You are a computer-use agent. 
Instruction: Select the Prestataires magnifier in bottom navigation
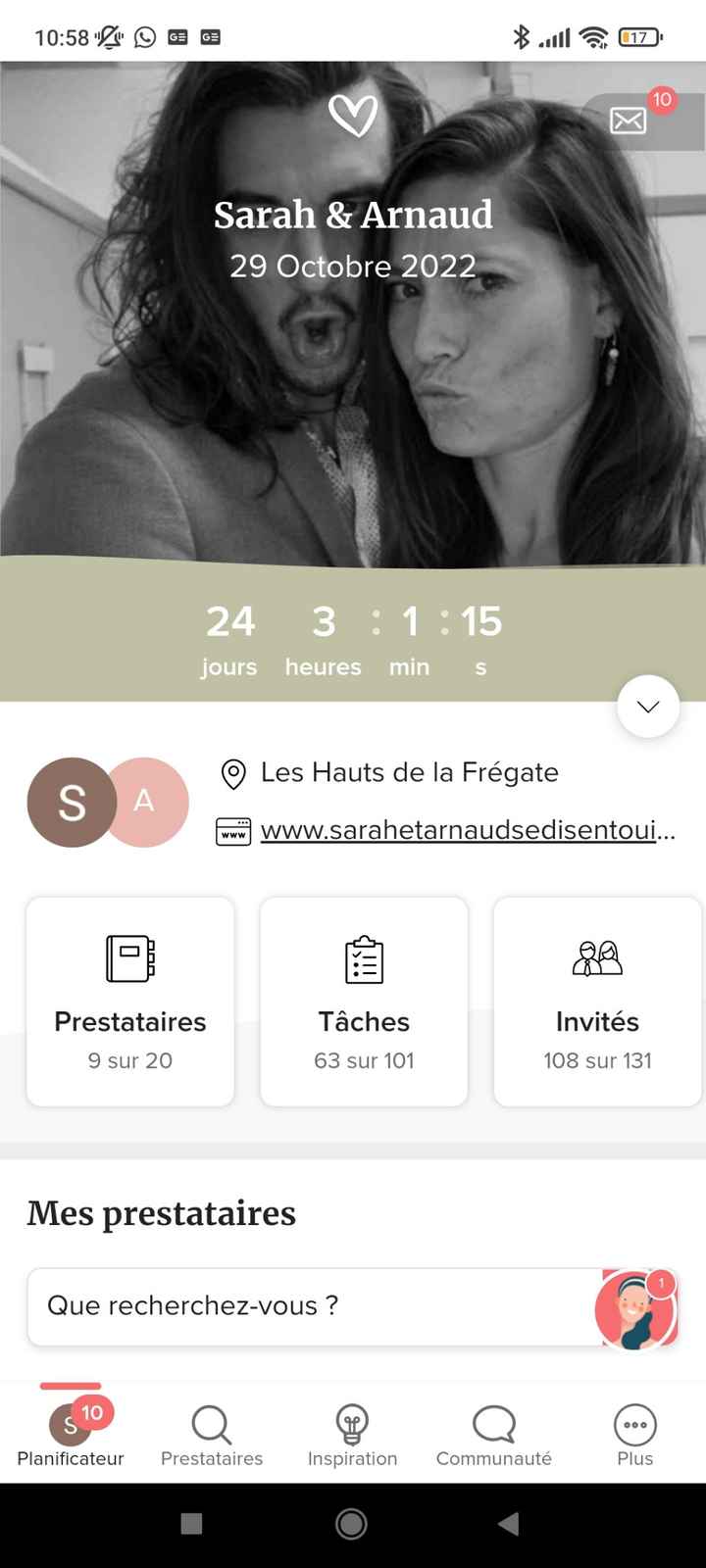coord(210,1421)
